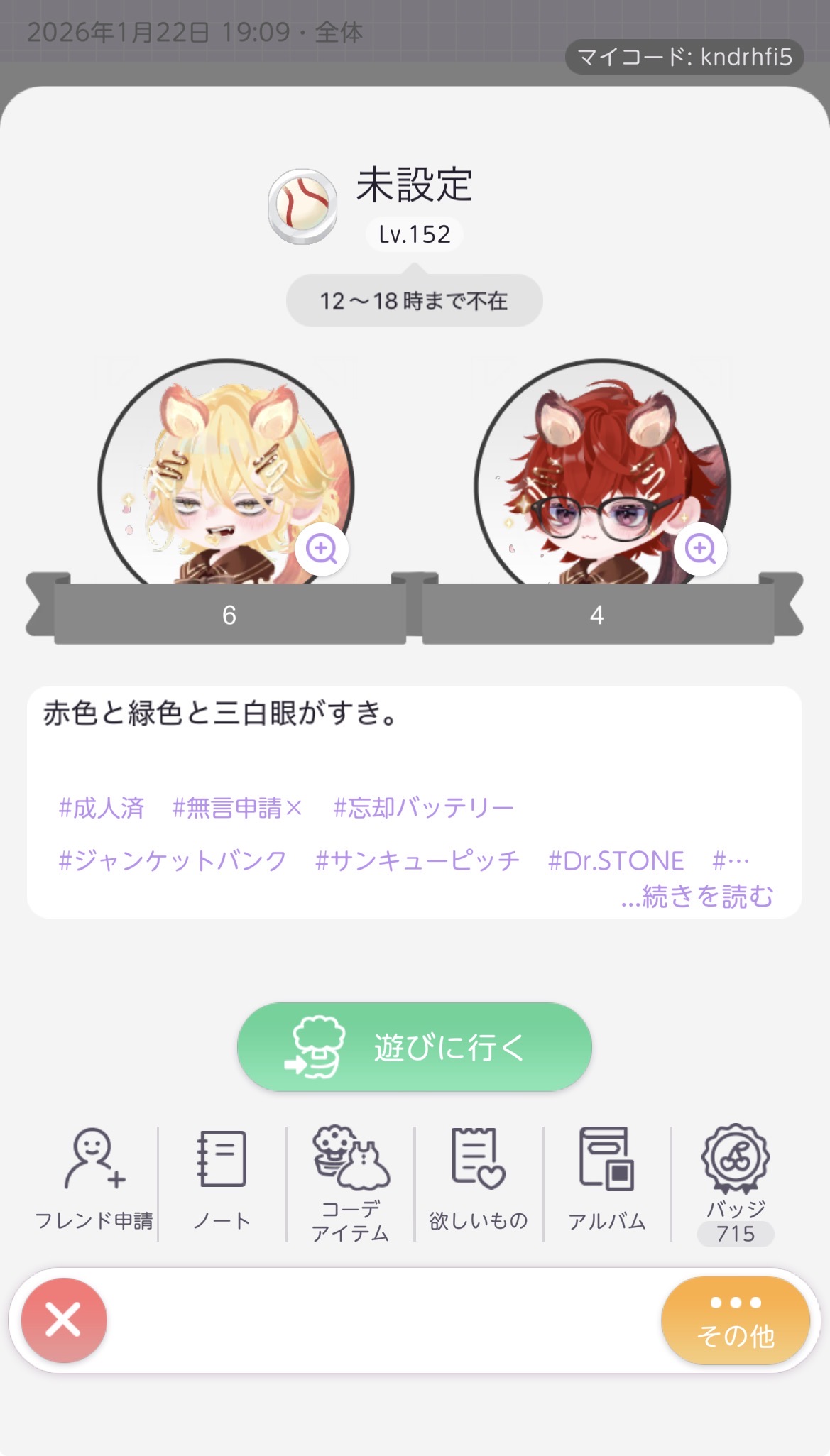Image resolution: width=830 pixels, height=1456 pixels.
Task: Open the その他 more options menu
Action: click(735, 1320)
